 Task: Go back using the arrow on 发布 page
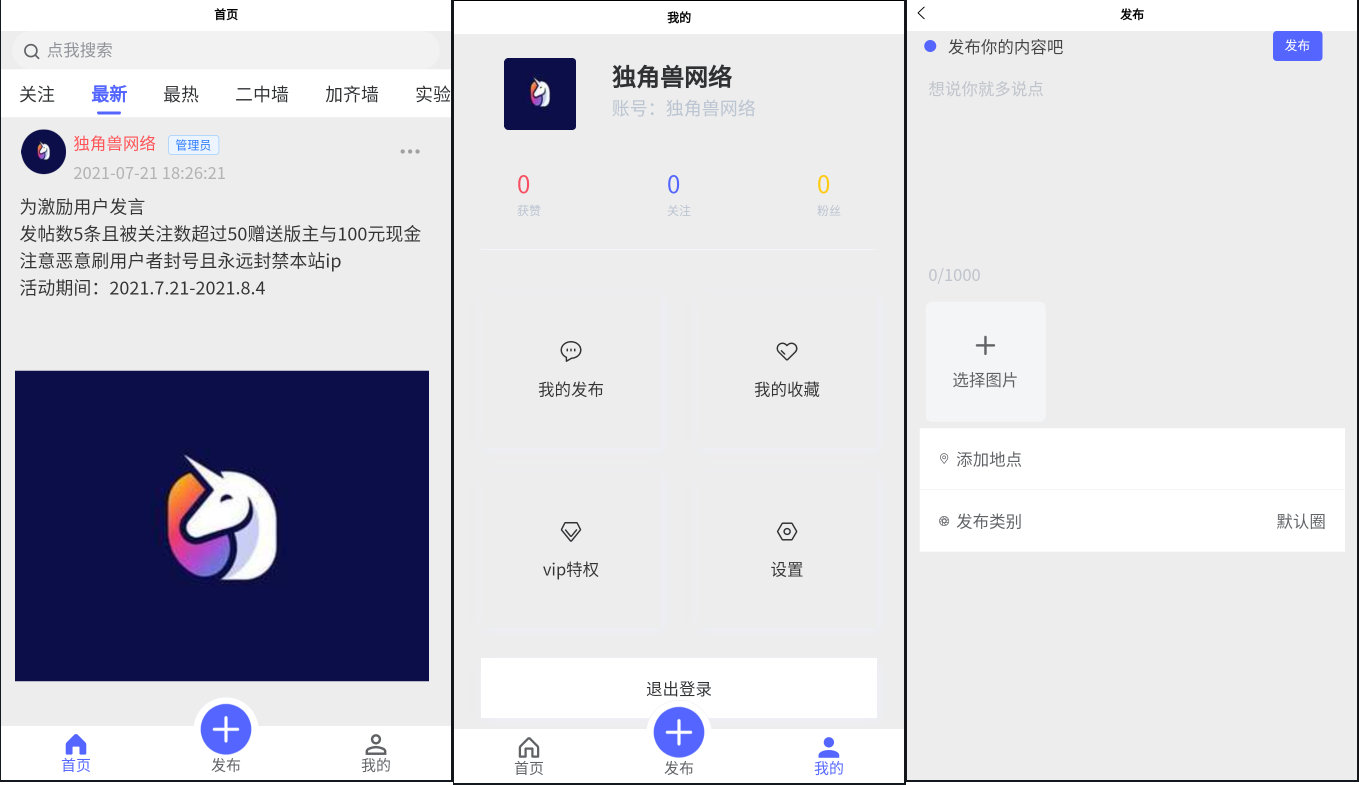922,13
